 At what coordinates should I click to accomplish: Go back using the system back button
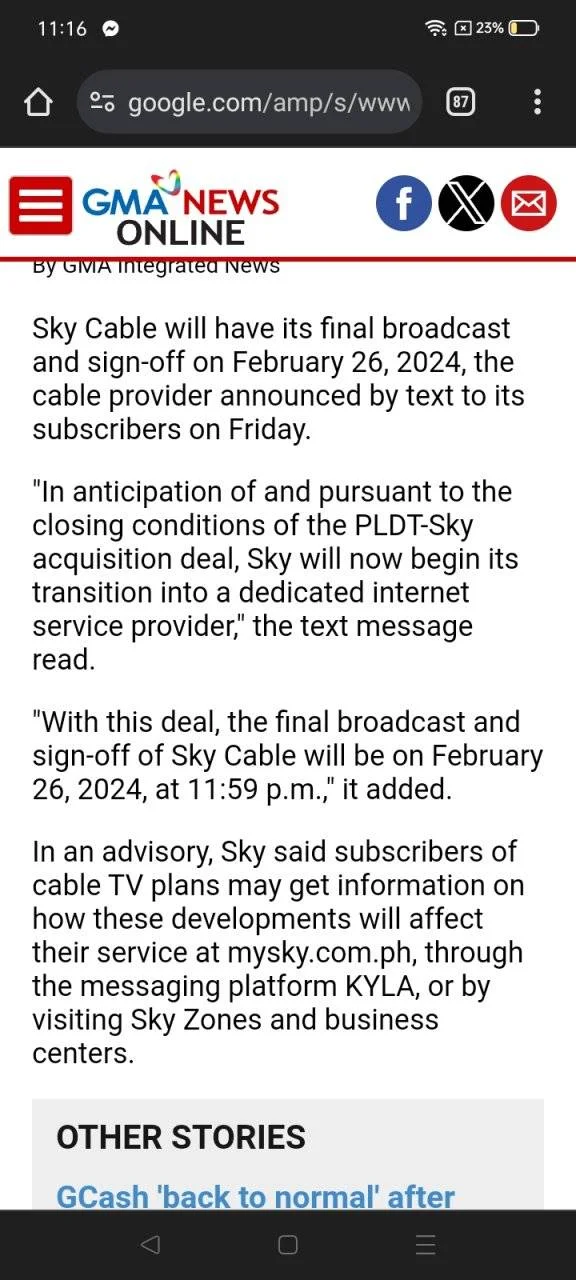[150, 1245]
